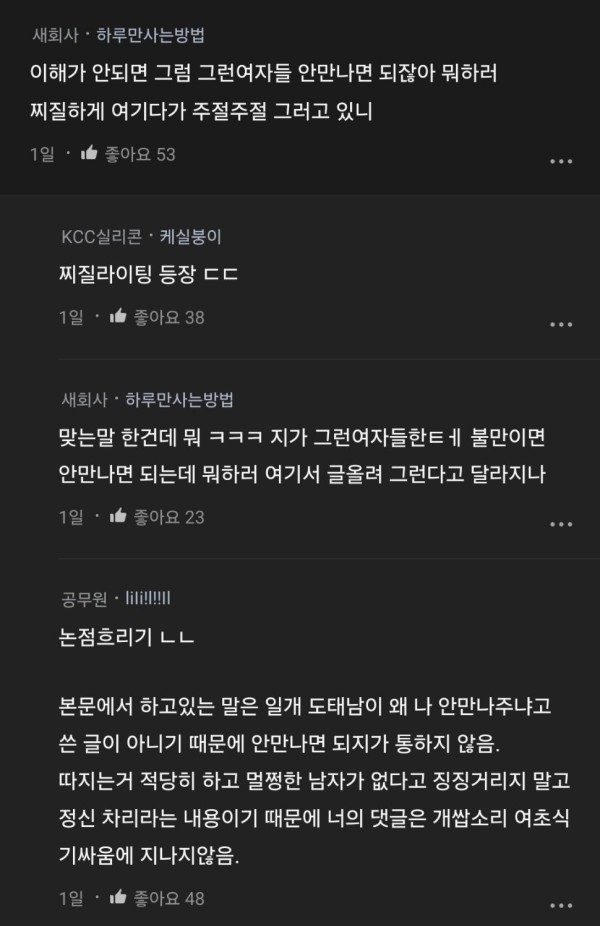
Task: Like the reply with 23 likes
Action: coord(119,516)
